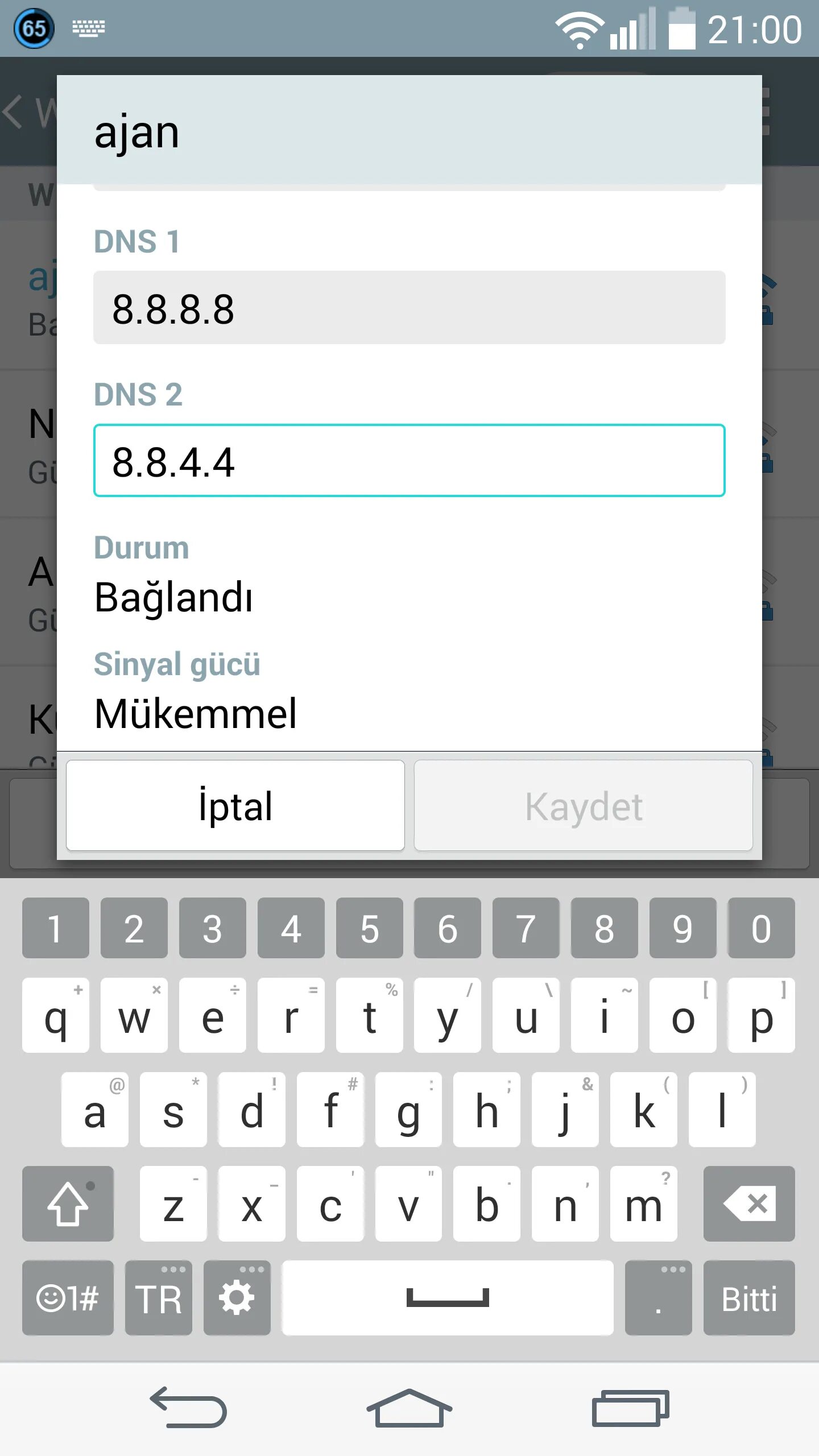Edit the DNS 1 field
Viewport: 819px width, 1456px height.
[x=409, y=308]
